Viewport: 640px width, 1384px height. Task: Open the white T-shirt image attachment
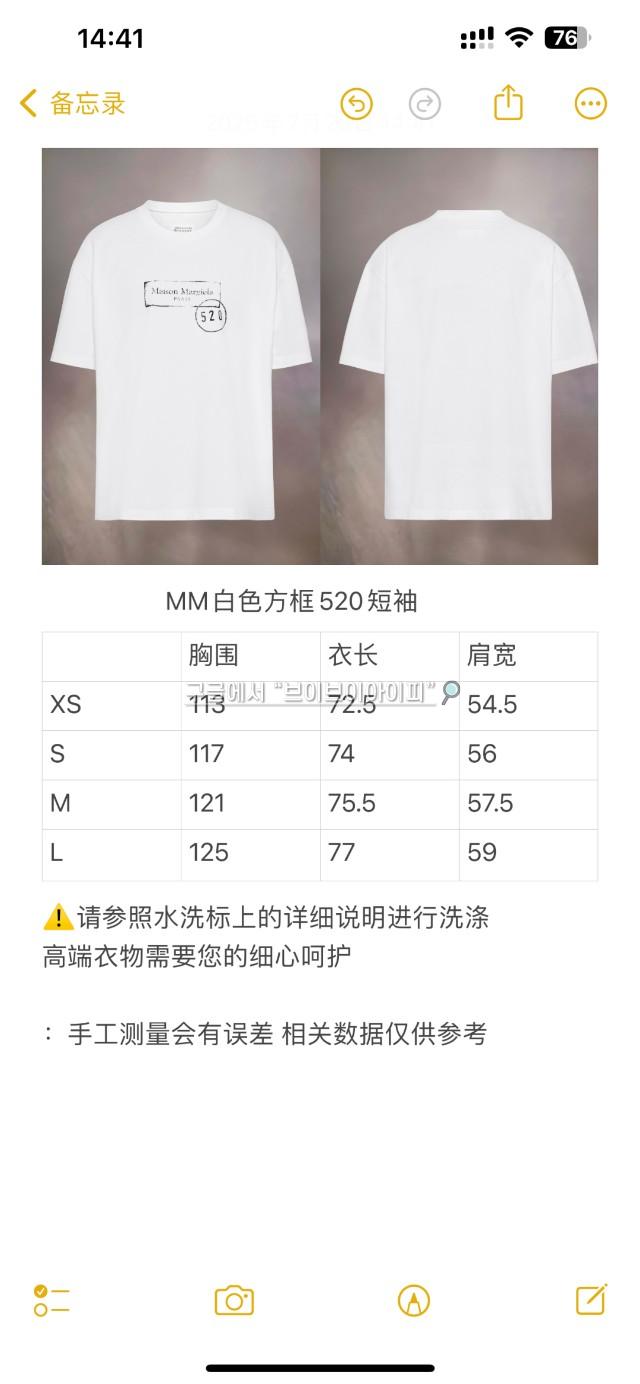319,356
